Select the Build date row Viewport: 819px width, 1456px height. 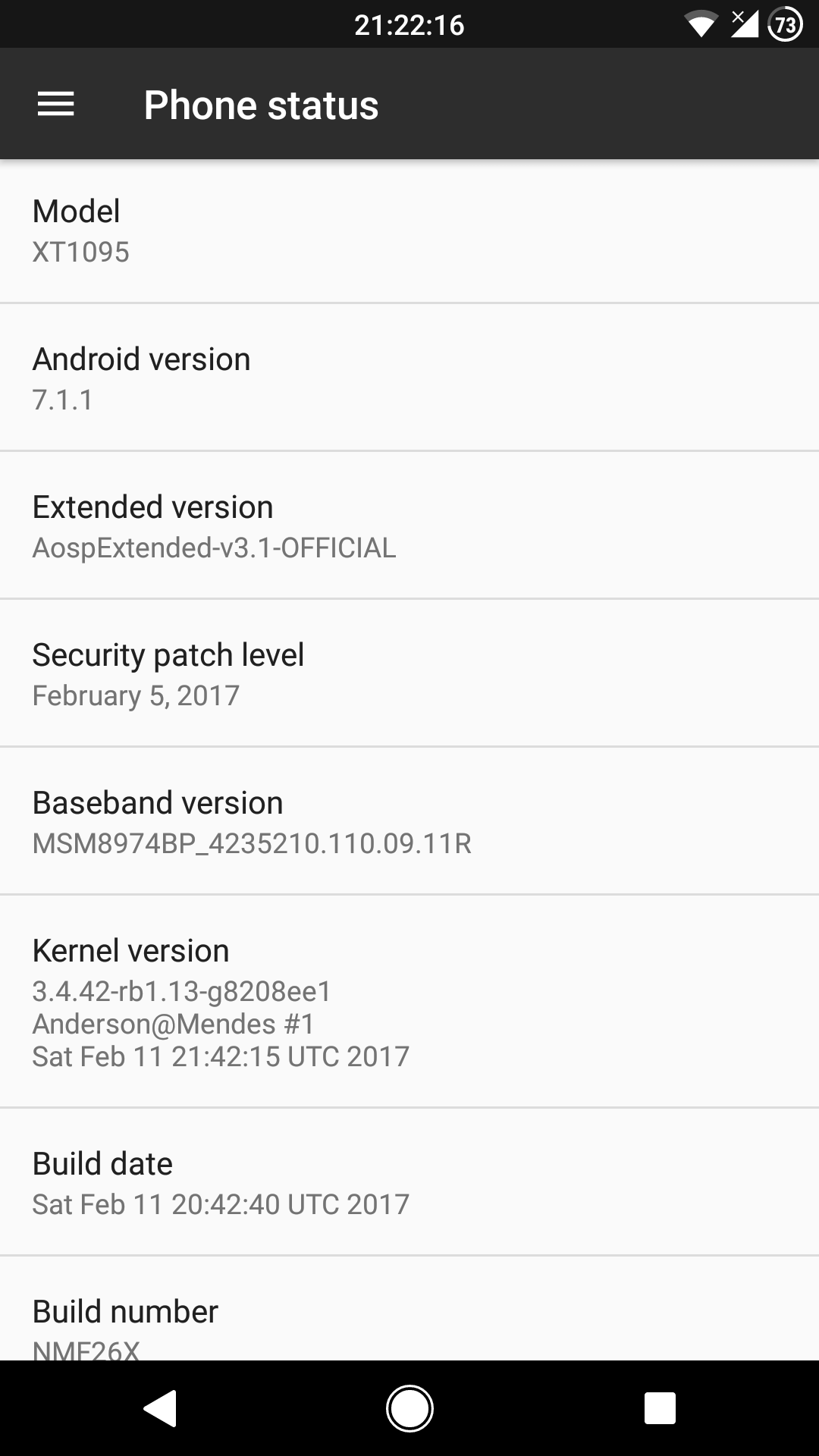[x=409, y=1181]
